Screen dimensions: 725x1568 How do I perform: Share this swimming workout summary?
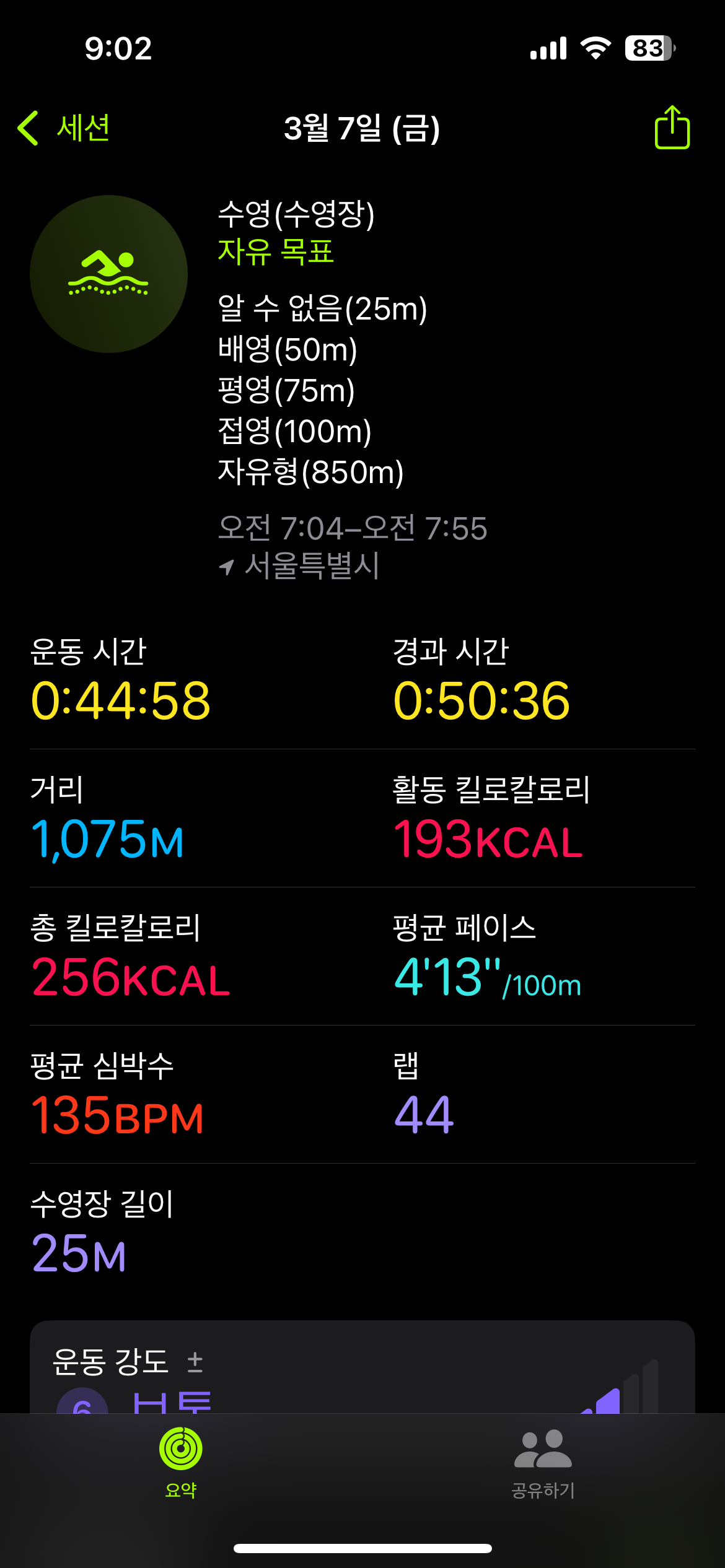coord(672,127)
